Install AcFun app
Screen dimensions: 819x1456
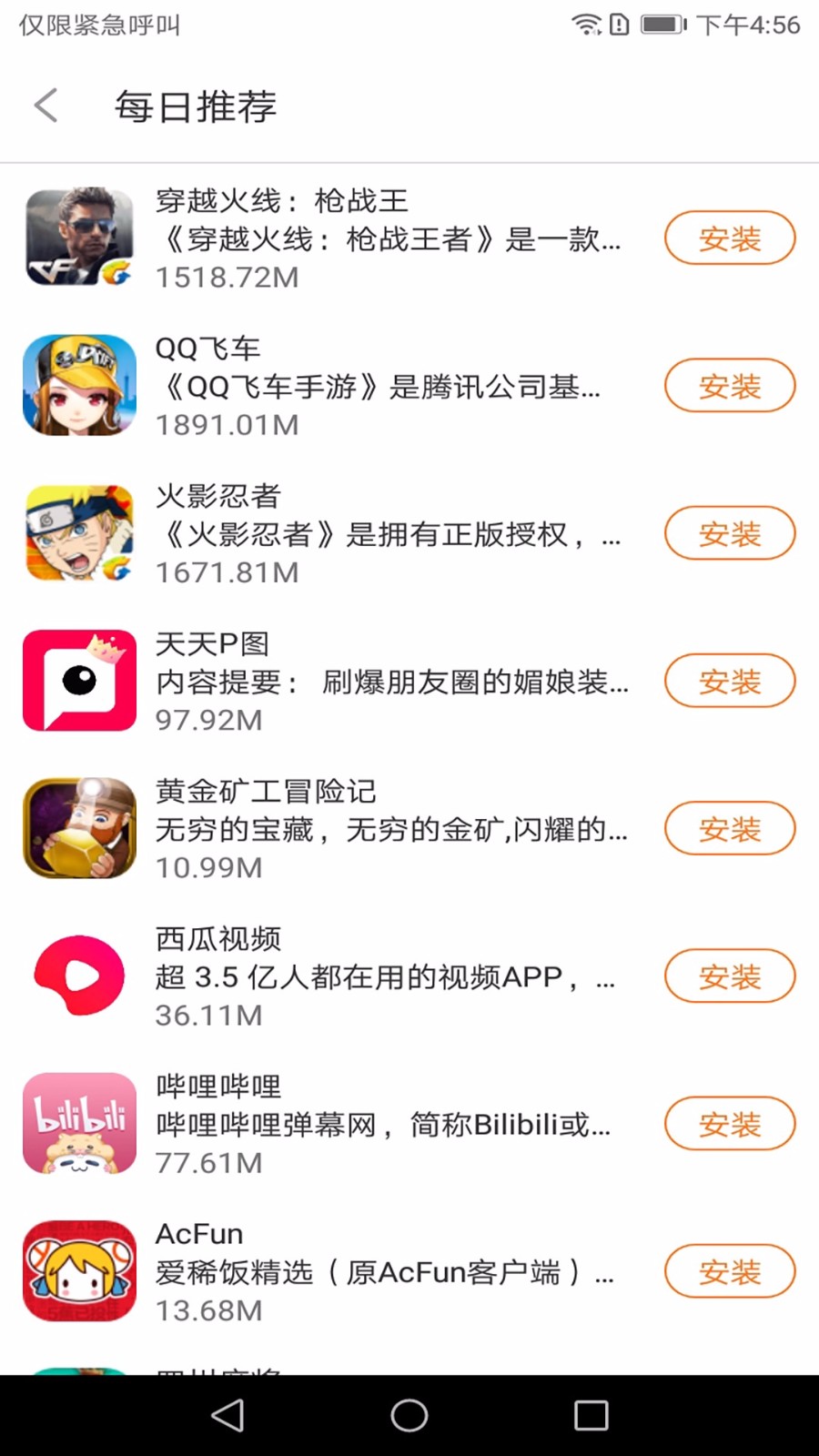pyautogui.click(x=729, y=1270)
